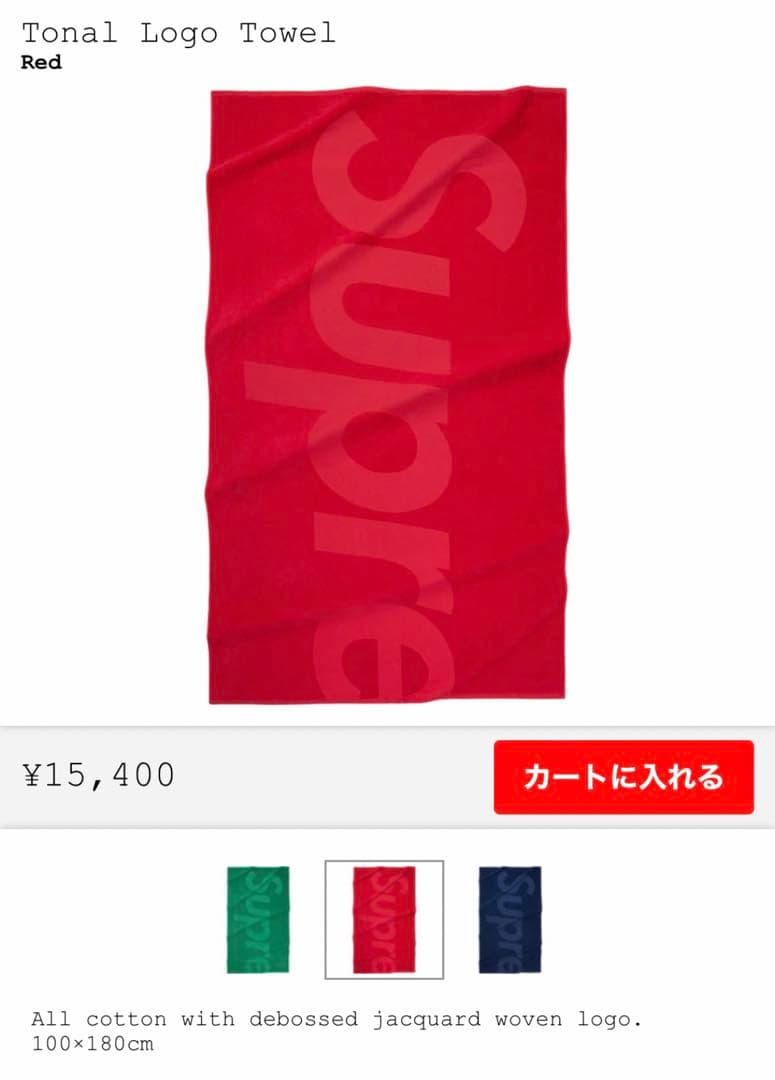Click the Tonal Logo Towel product title
Screen dimensions: 775x1080
click(x=178, y=33)
